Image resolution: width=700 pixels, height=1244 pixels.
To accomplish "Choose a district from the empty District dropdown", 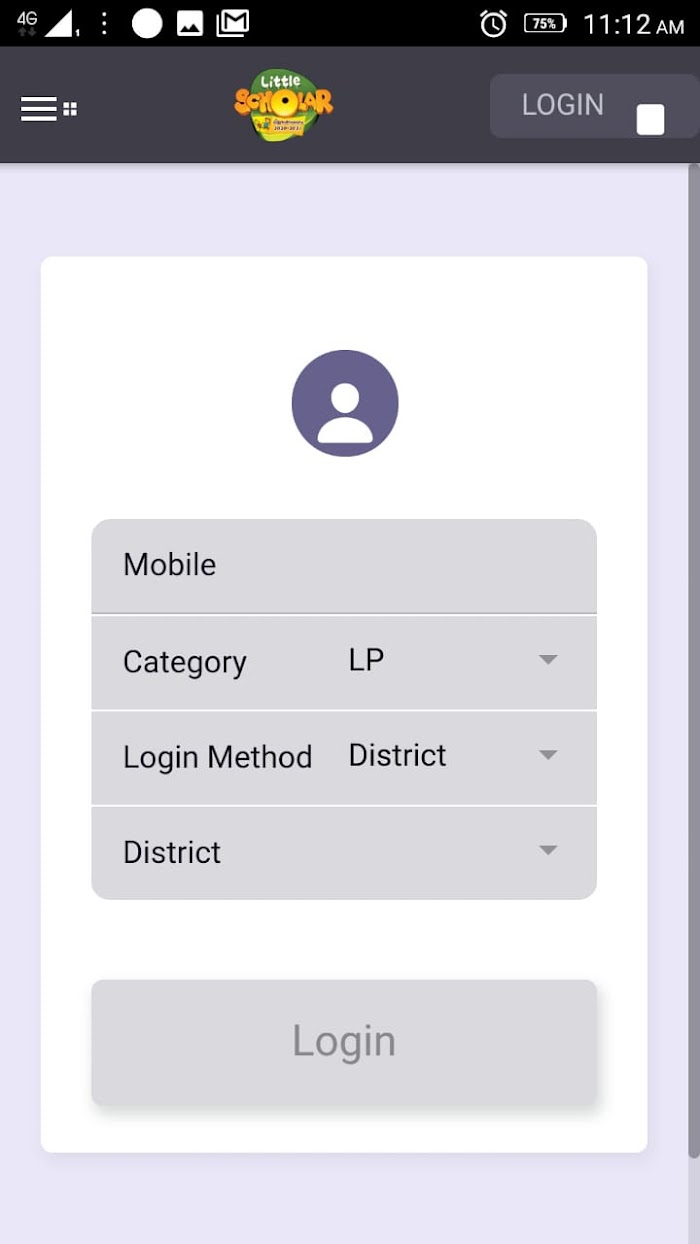I will click(344, 852).
